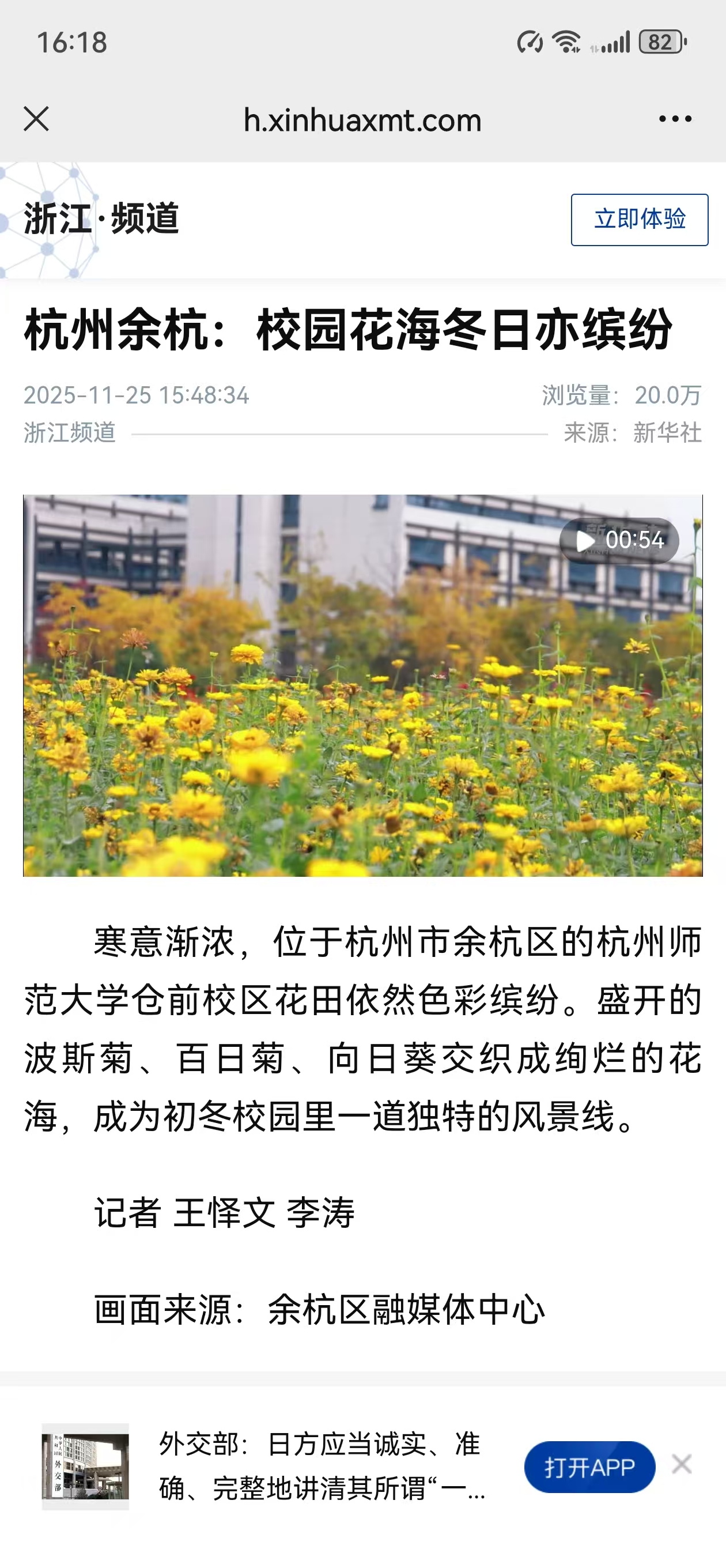
Task: Open the three-dot overflow menu
Action: 675,119
